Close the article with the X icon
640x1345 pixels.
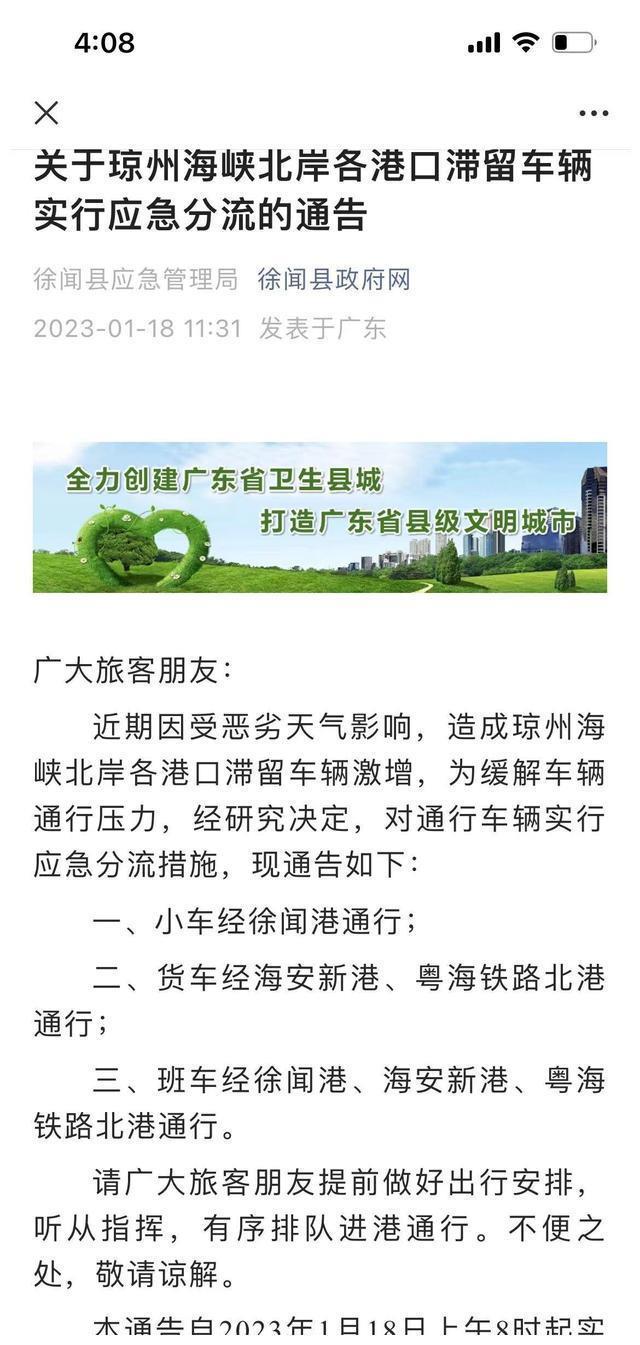(x=47, y=113)
